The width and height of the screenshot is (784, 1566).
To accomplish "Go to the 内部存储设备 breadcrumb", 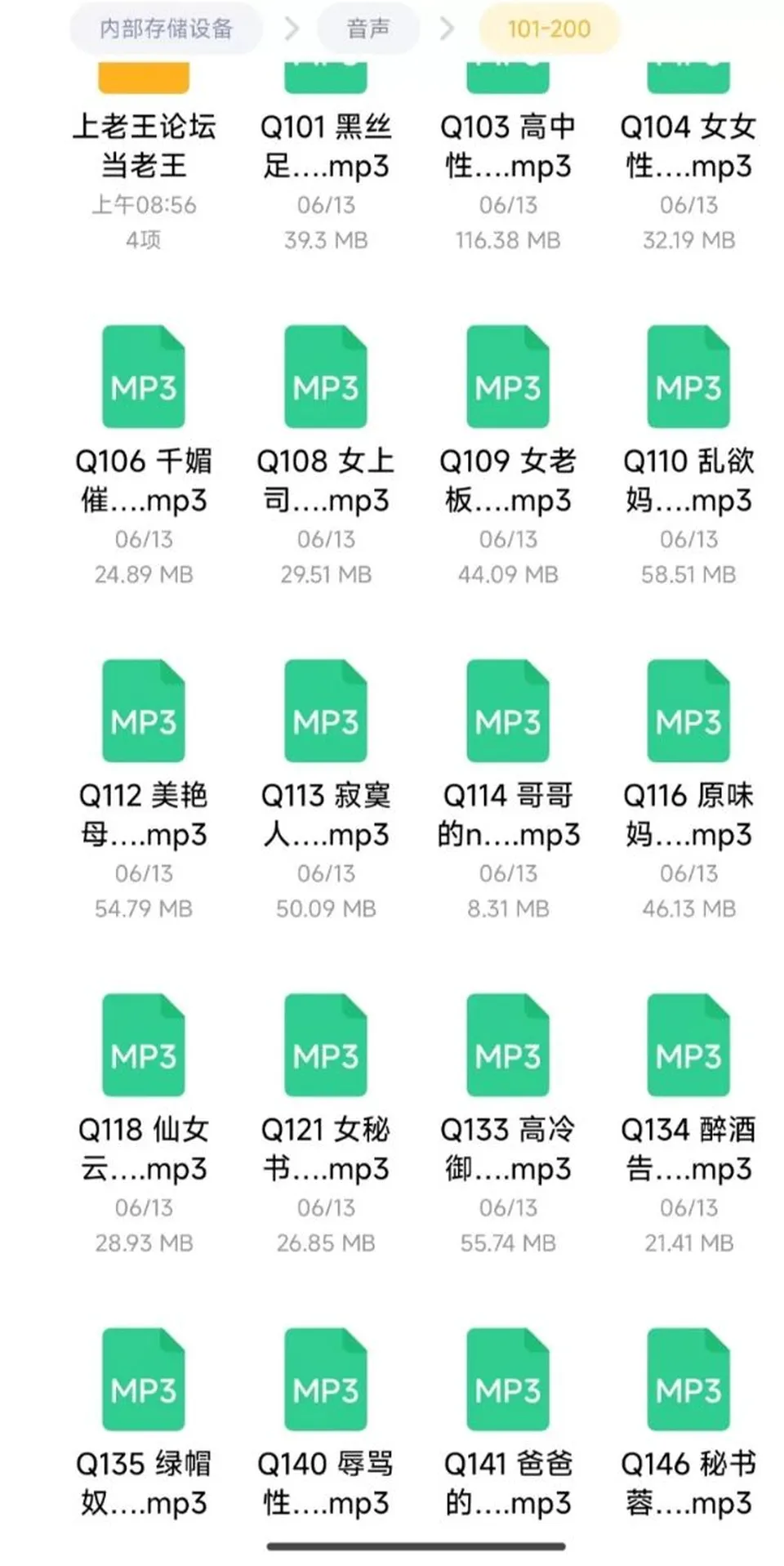I will 166,29.
